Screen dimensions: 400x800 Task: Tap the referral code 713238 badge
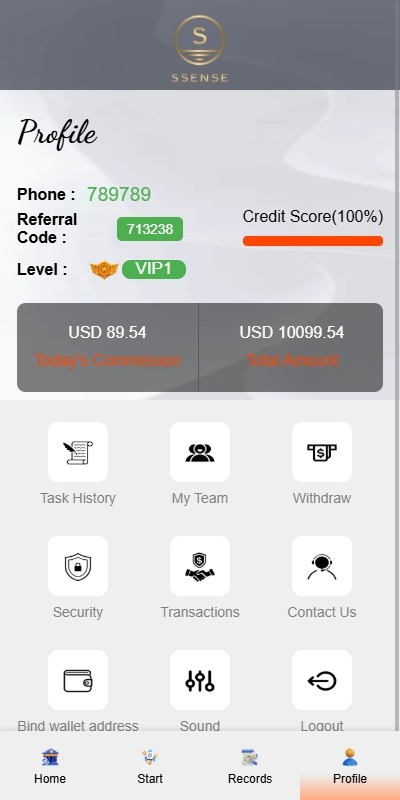pyautogui.click(x=150, y=229)
